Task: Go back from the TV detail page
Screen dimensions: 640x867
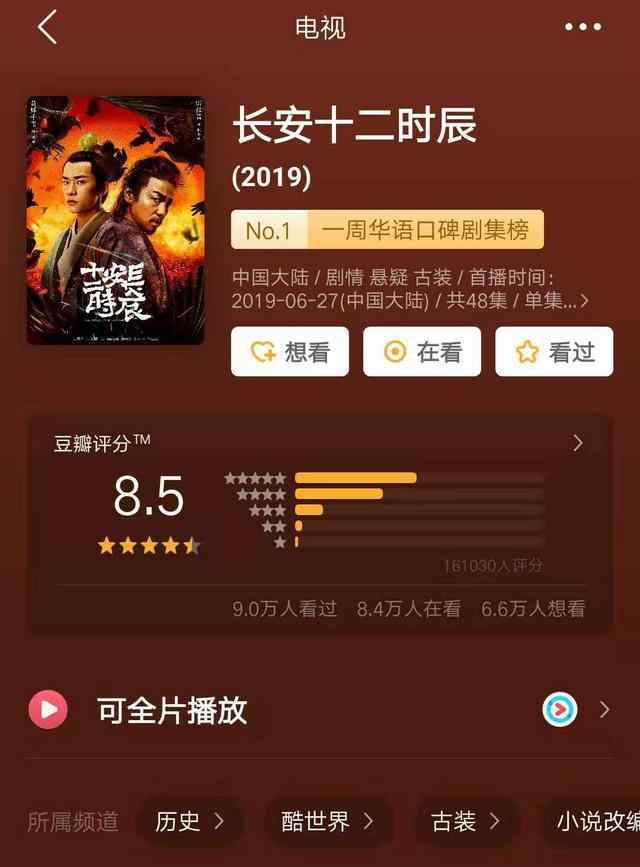Action: pos(47,27)
